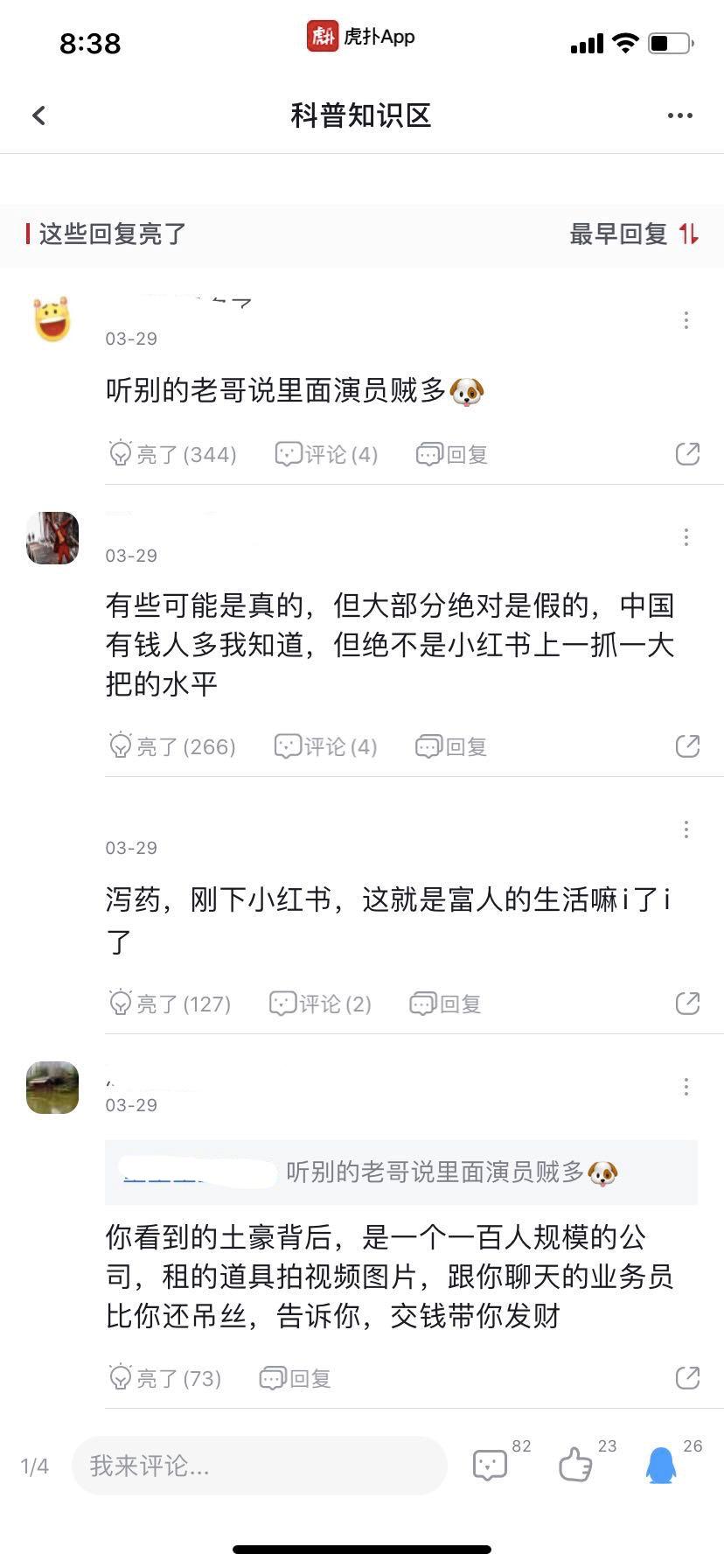Tap the 亮了 lightbulb icon on comment with 344

(120, 453)
